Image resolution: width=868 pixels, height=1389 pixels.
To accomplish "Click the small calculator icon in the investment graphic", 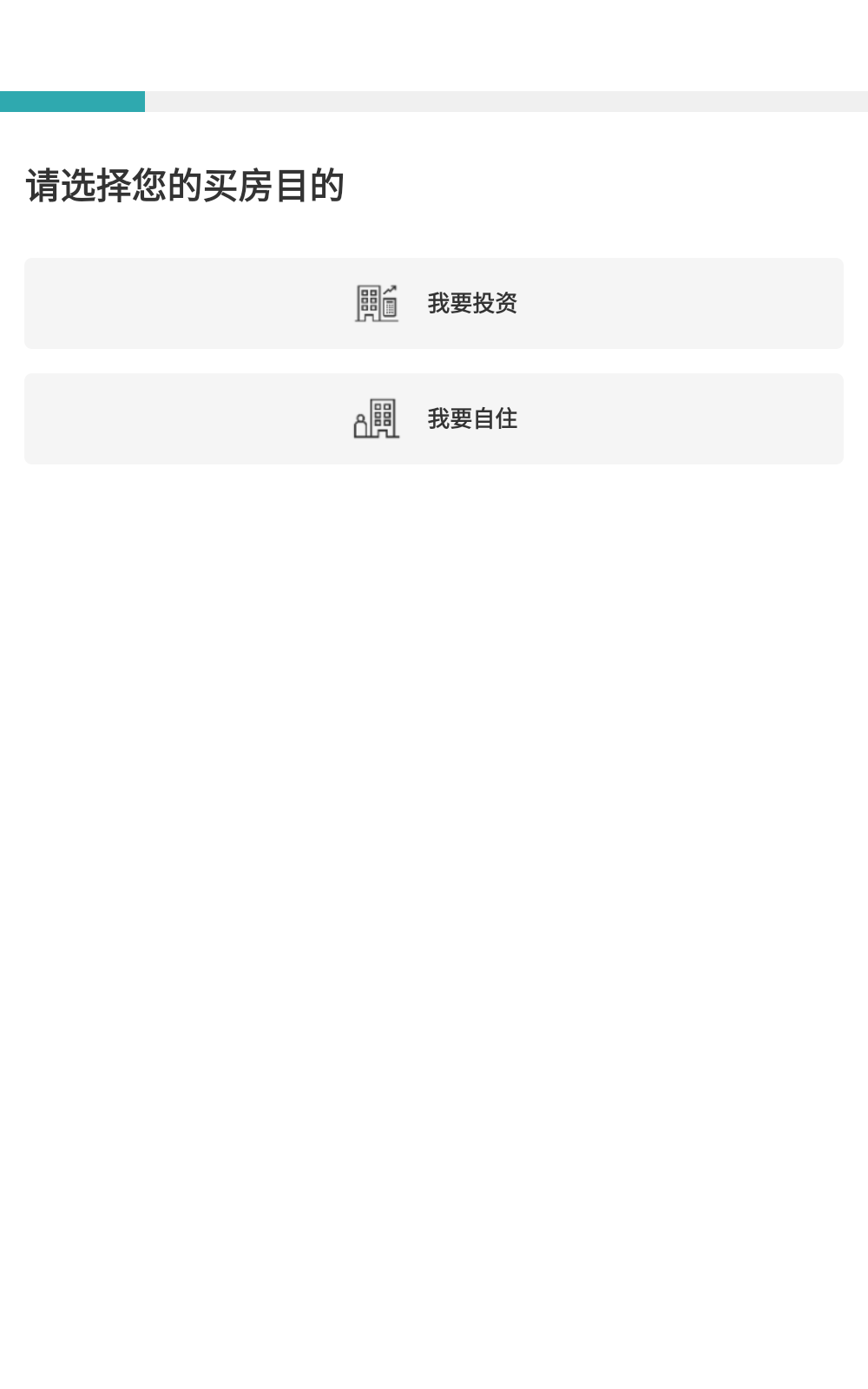I will (x=389, y=306).
